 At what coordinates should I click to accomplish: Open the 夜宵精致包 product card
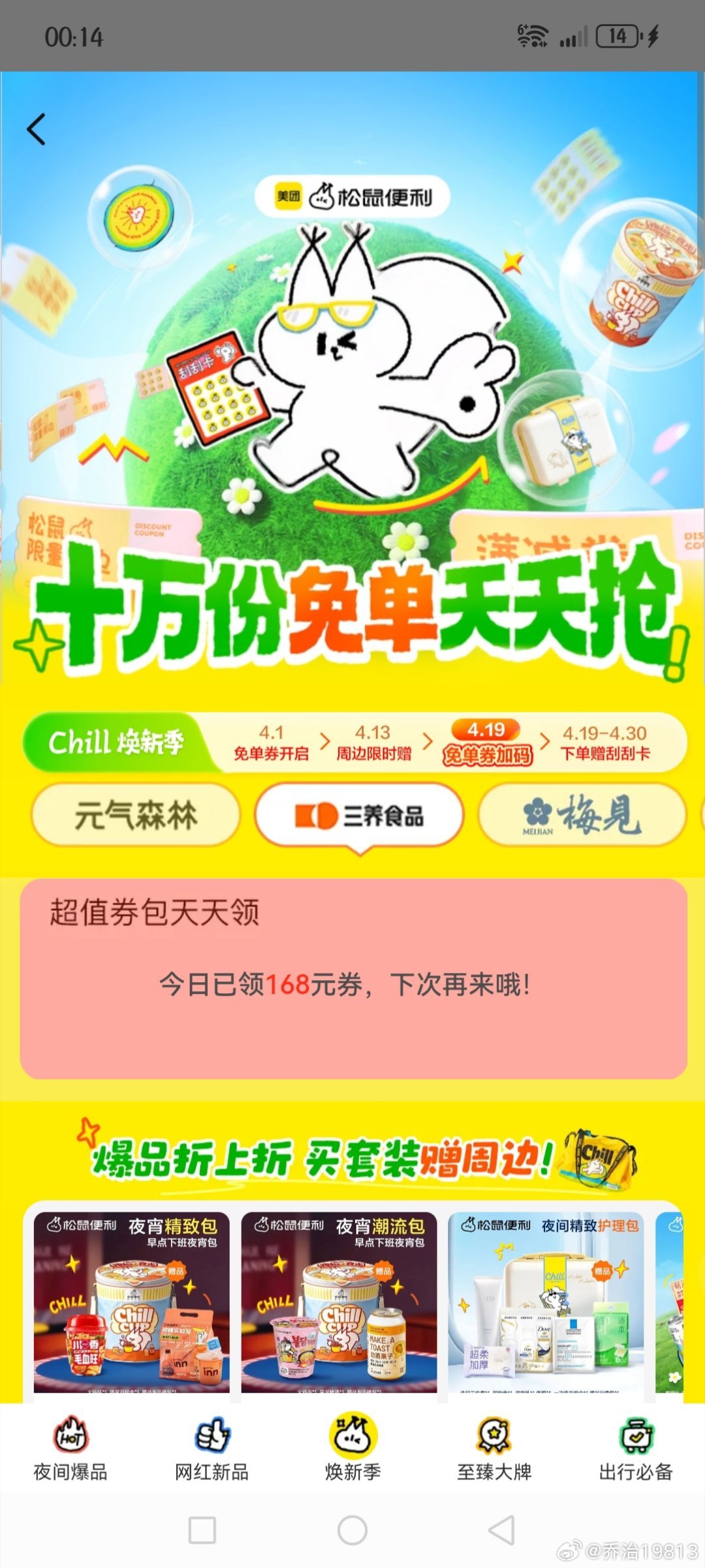[131, 1302]
